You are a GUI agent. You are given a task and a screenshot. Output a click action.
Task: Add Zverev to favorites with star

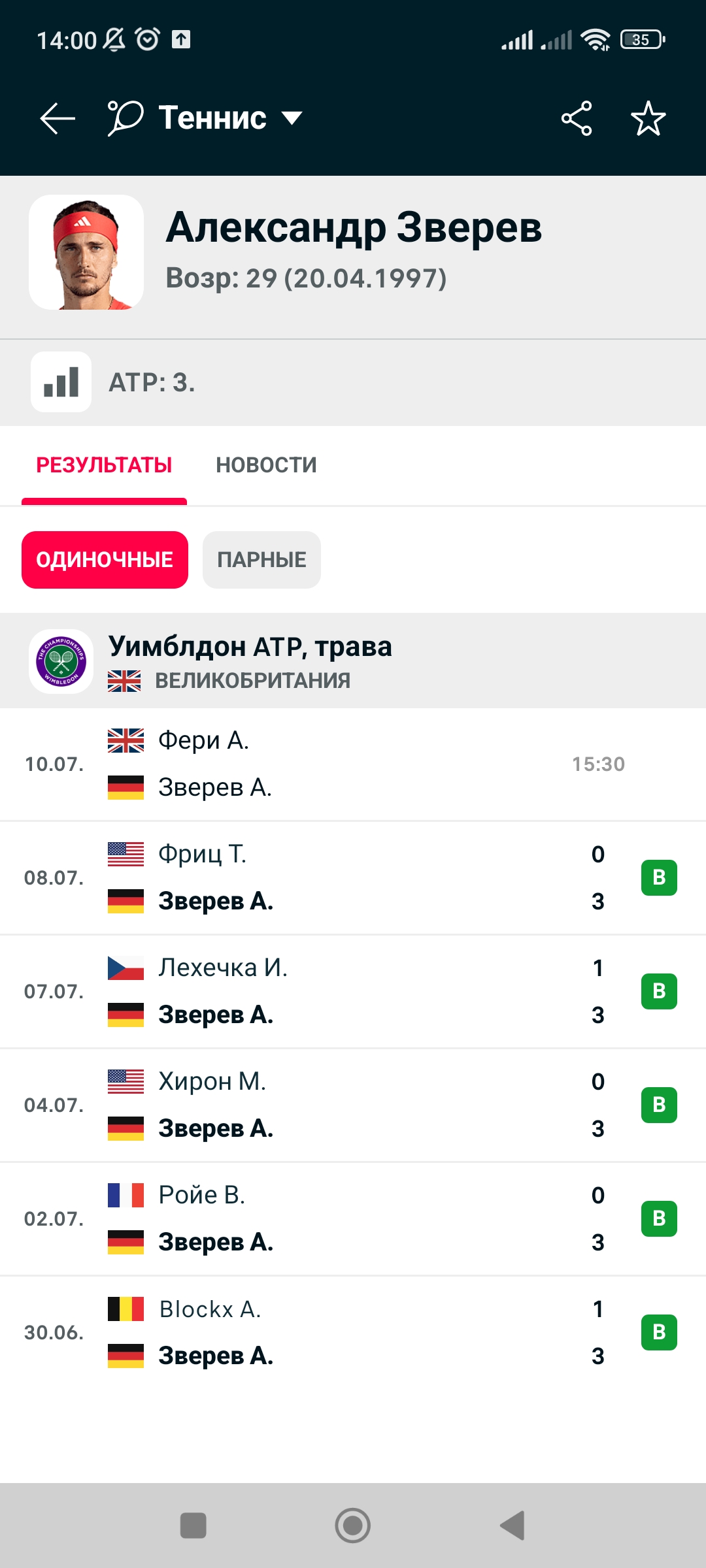coord(648,118)
